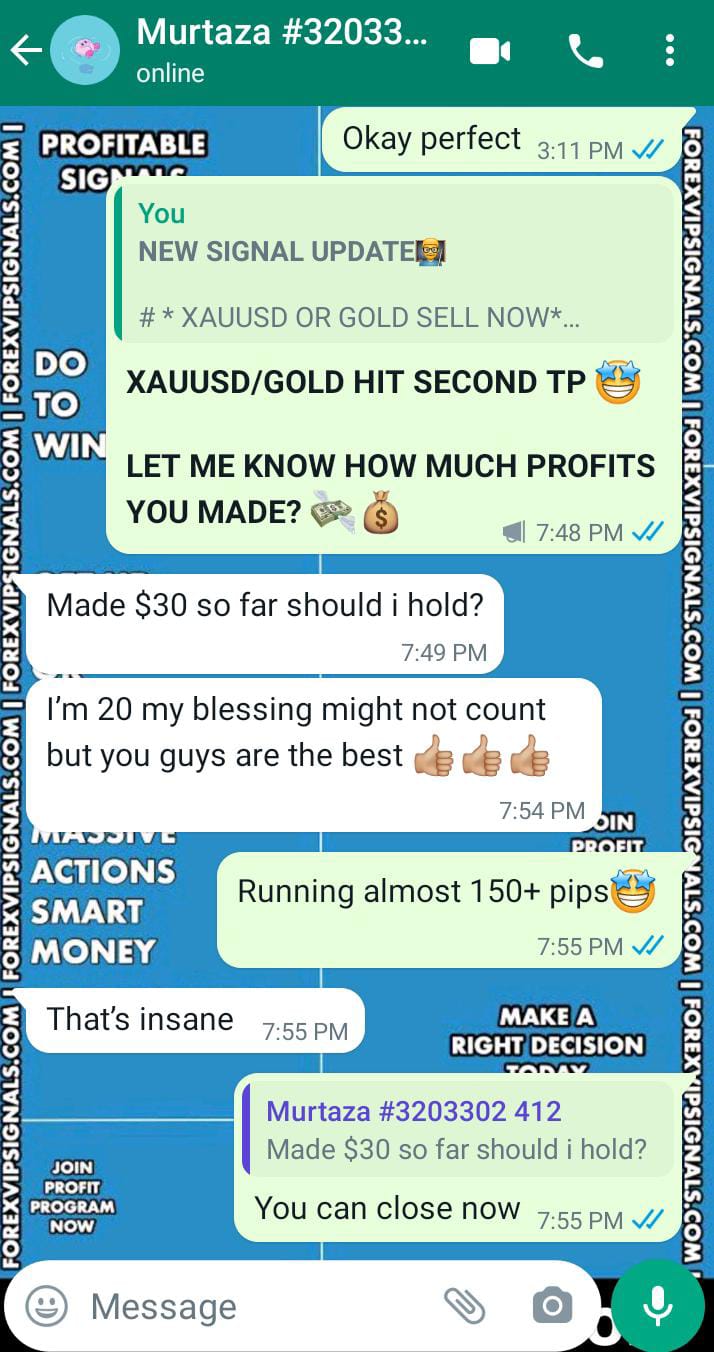Image resolution: width=714 pixels, height=1352 pixels.
Task: Start a video call with Murtaza
Action: tap(490, 50)
